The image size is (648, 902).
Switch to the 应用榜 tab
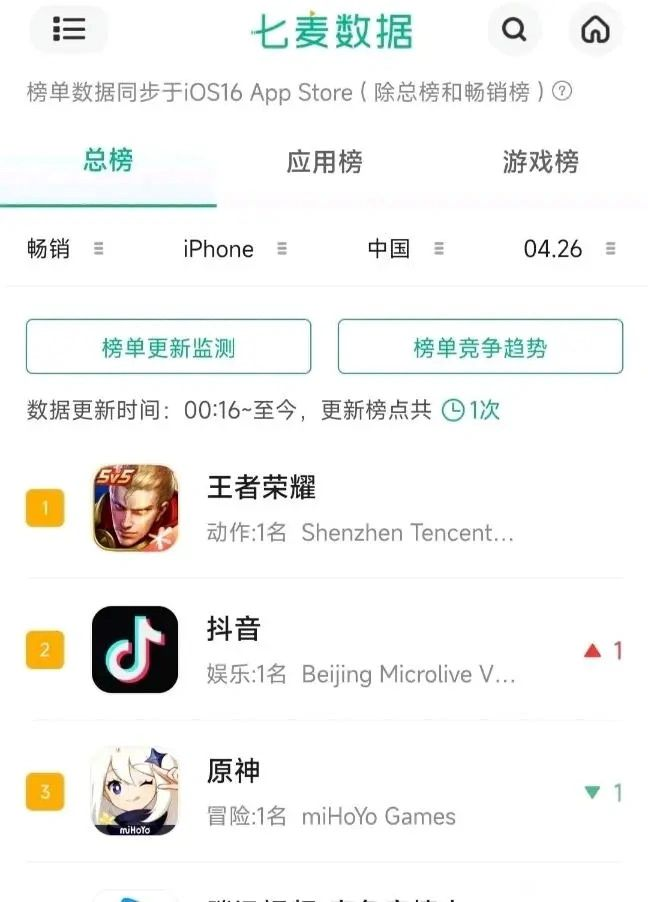324,161
